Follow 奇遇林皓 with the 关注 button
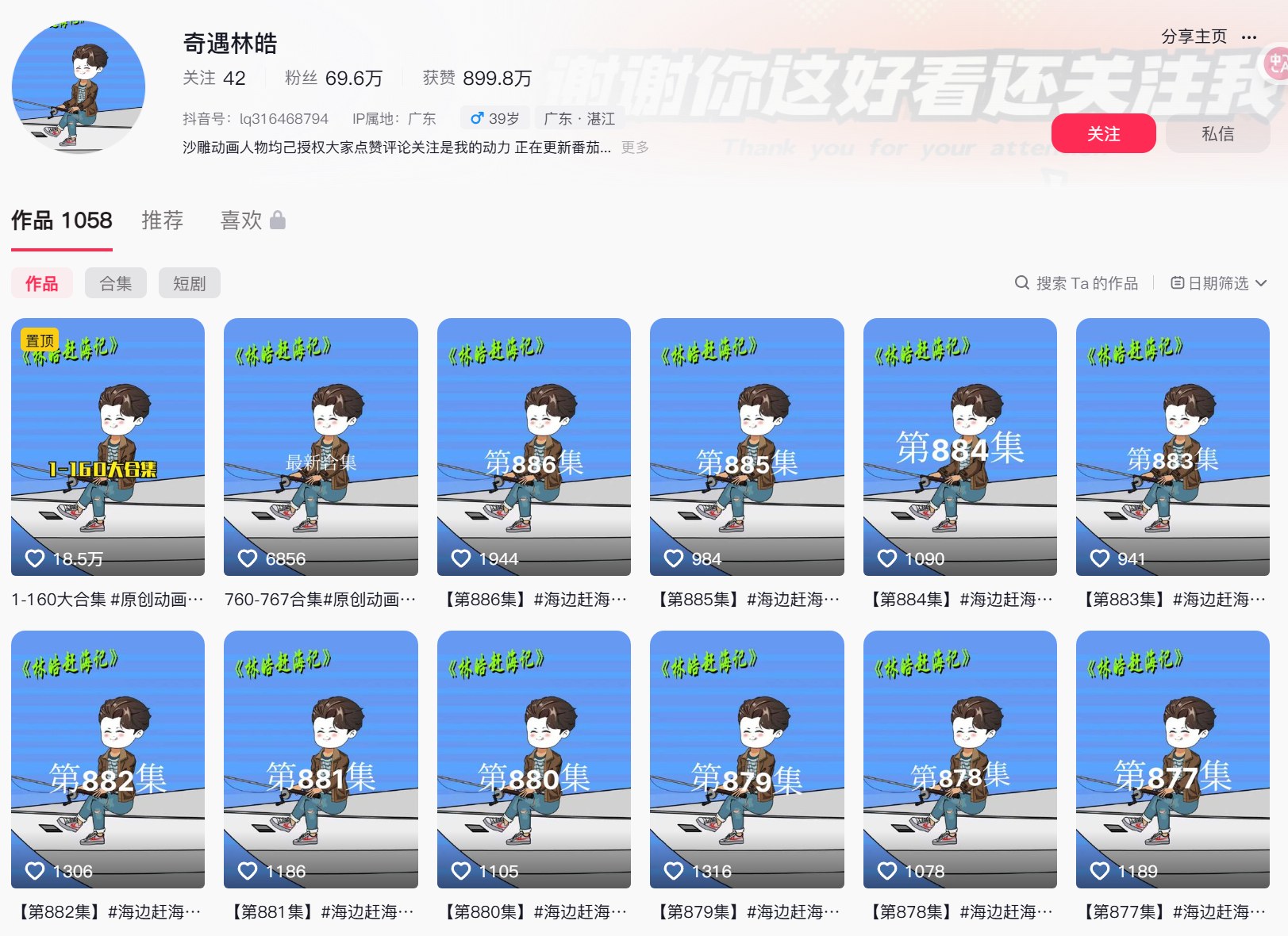Screen dimensions: 1288x936 pyautogui.click(x=1103, y=134)
